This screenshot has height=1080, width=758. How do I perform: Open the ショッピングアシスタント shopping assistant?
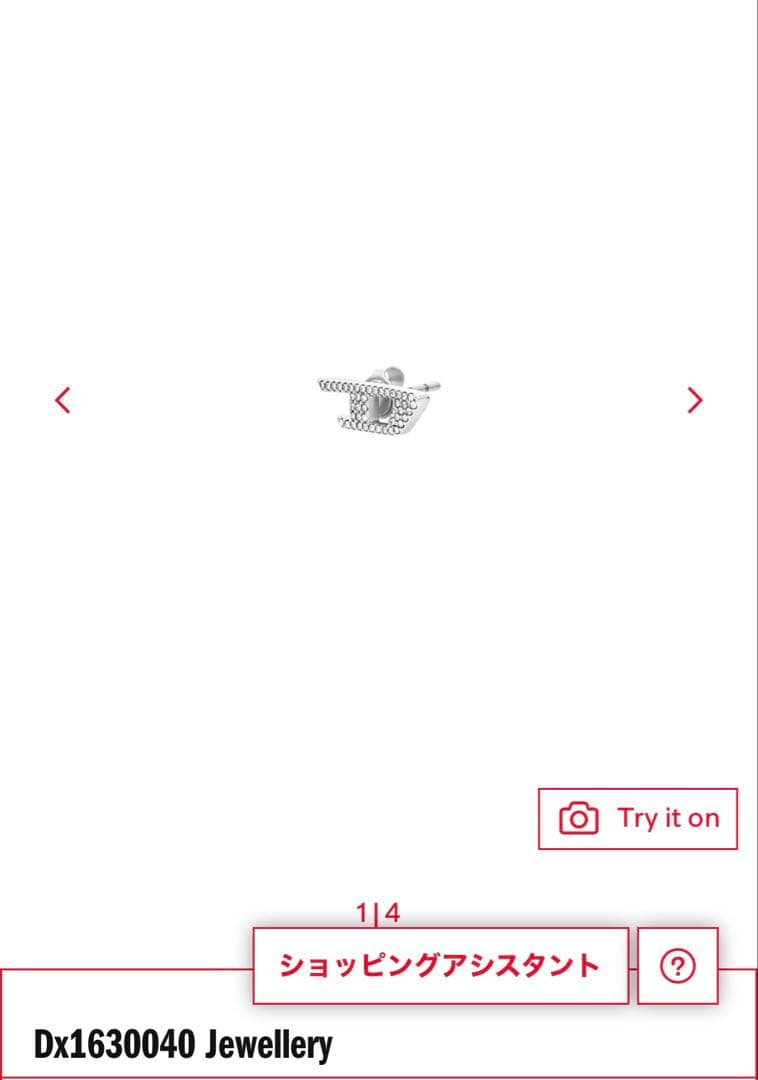point(440,966)
